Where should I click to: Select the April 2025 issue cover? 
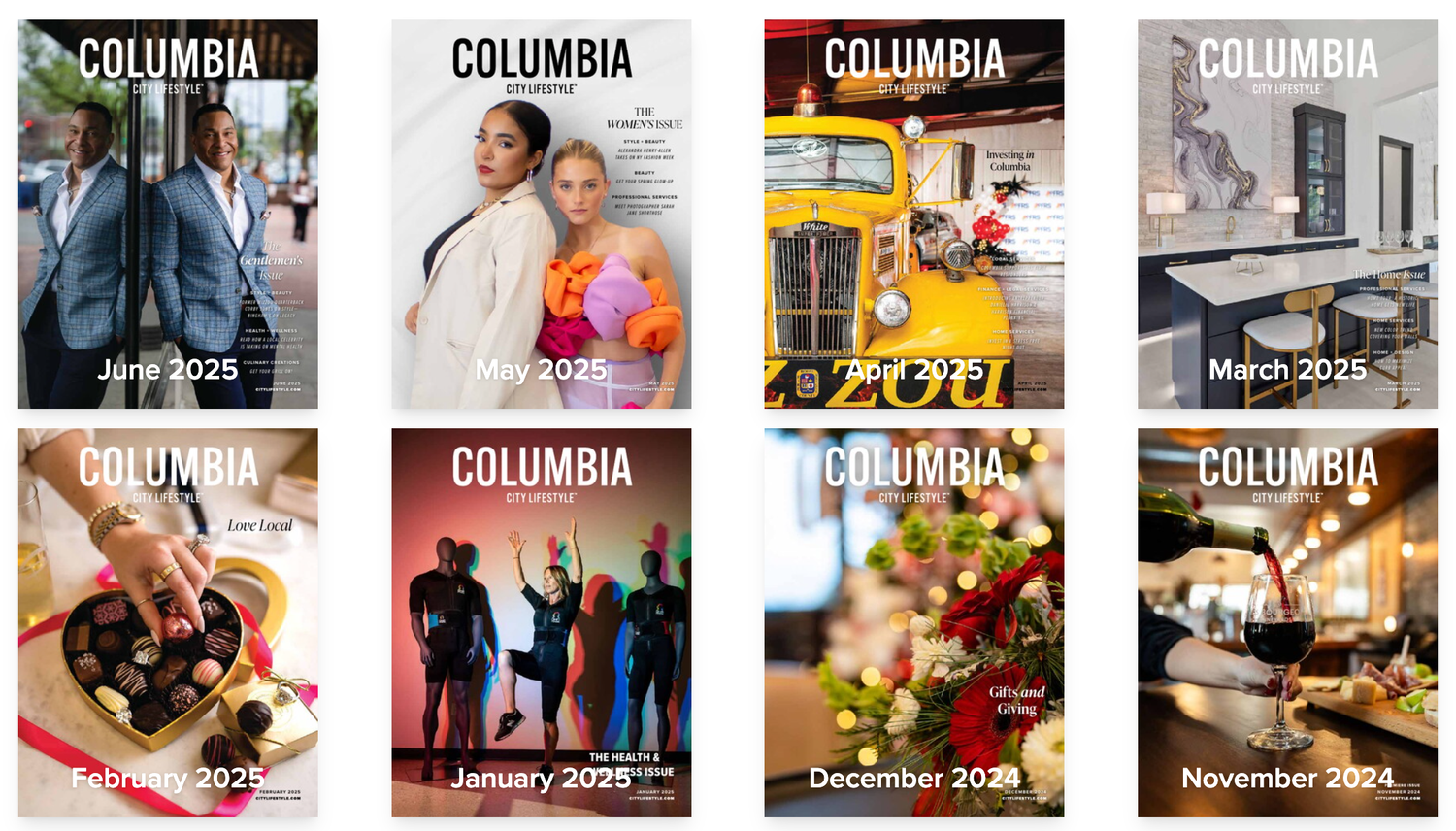click(x=913, y=214)
